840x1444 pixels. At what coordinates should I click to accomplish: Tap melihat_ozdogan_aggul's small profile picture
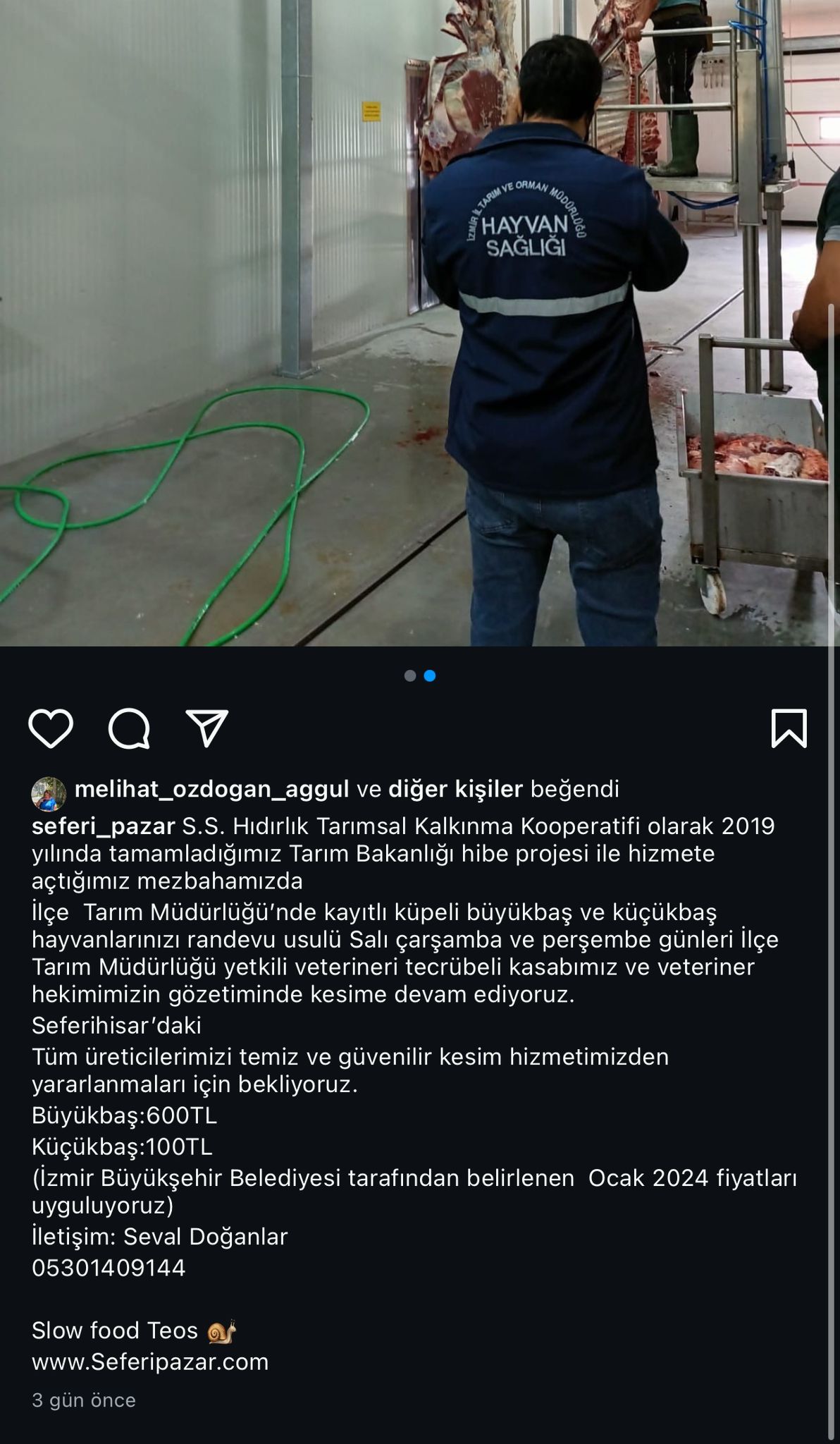click(49, 795)
